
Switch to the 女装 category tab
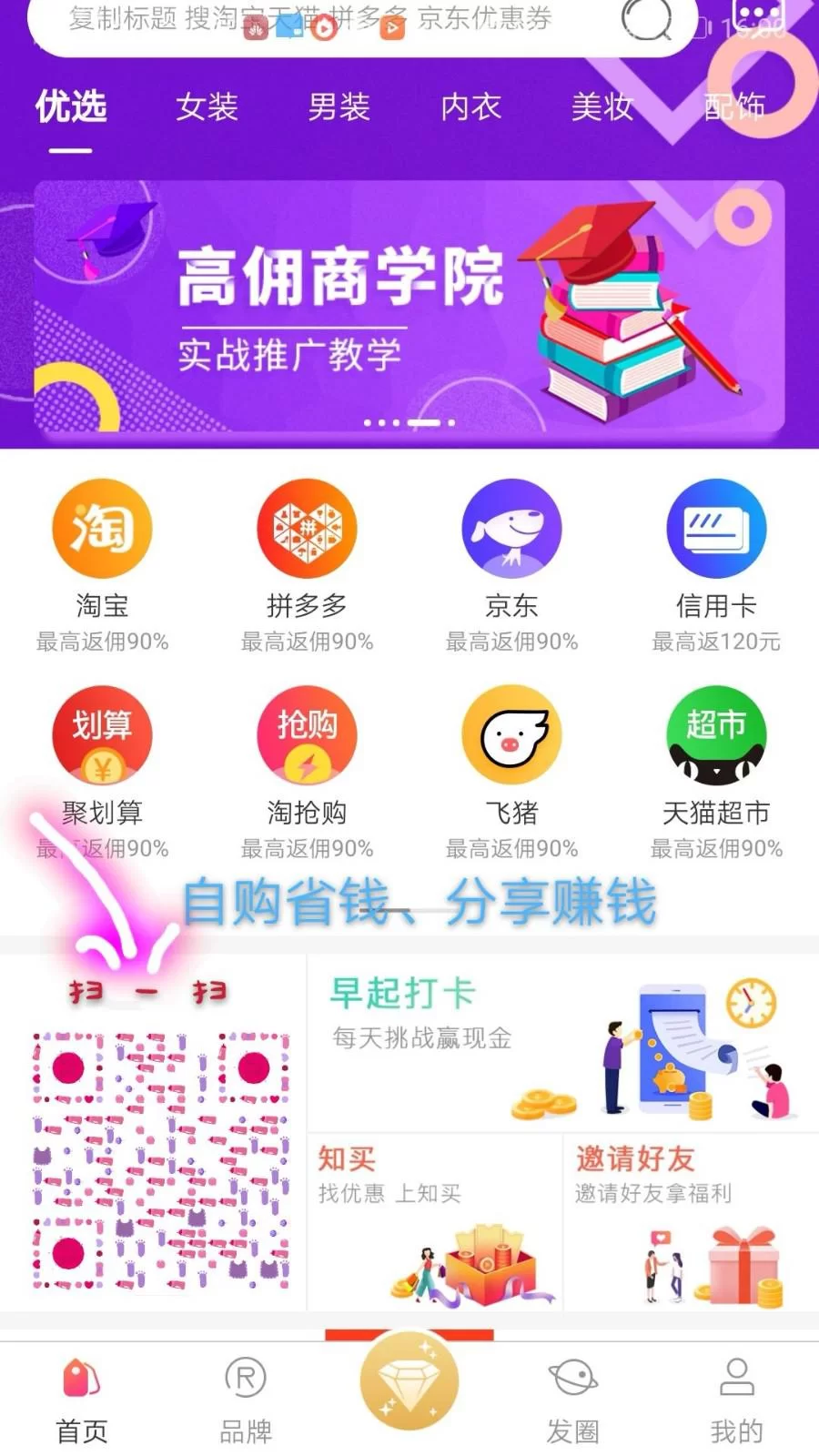[207, 107]
